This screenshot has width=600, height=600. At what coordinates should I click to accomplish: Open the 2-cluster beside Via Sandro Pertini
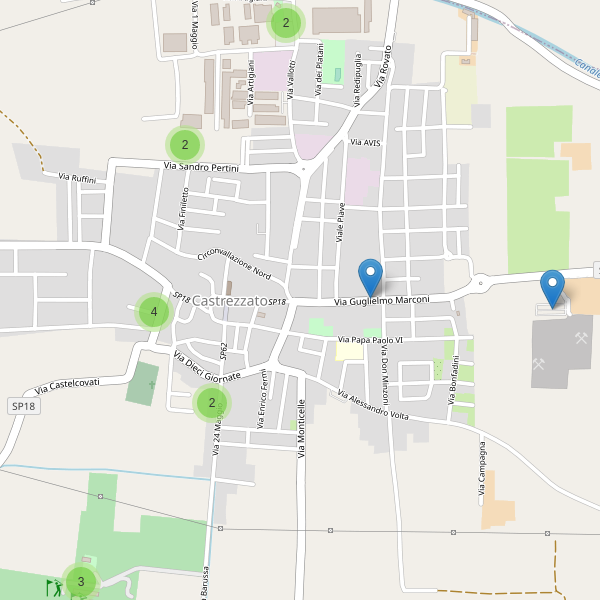(x=185, y=145)
